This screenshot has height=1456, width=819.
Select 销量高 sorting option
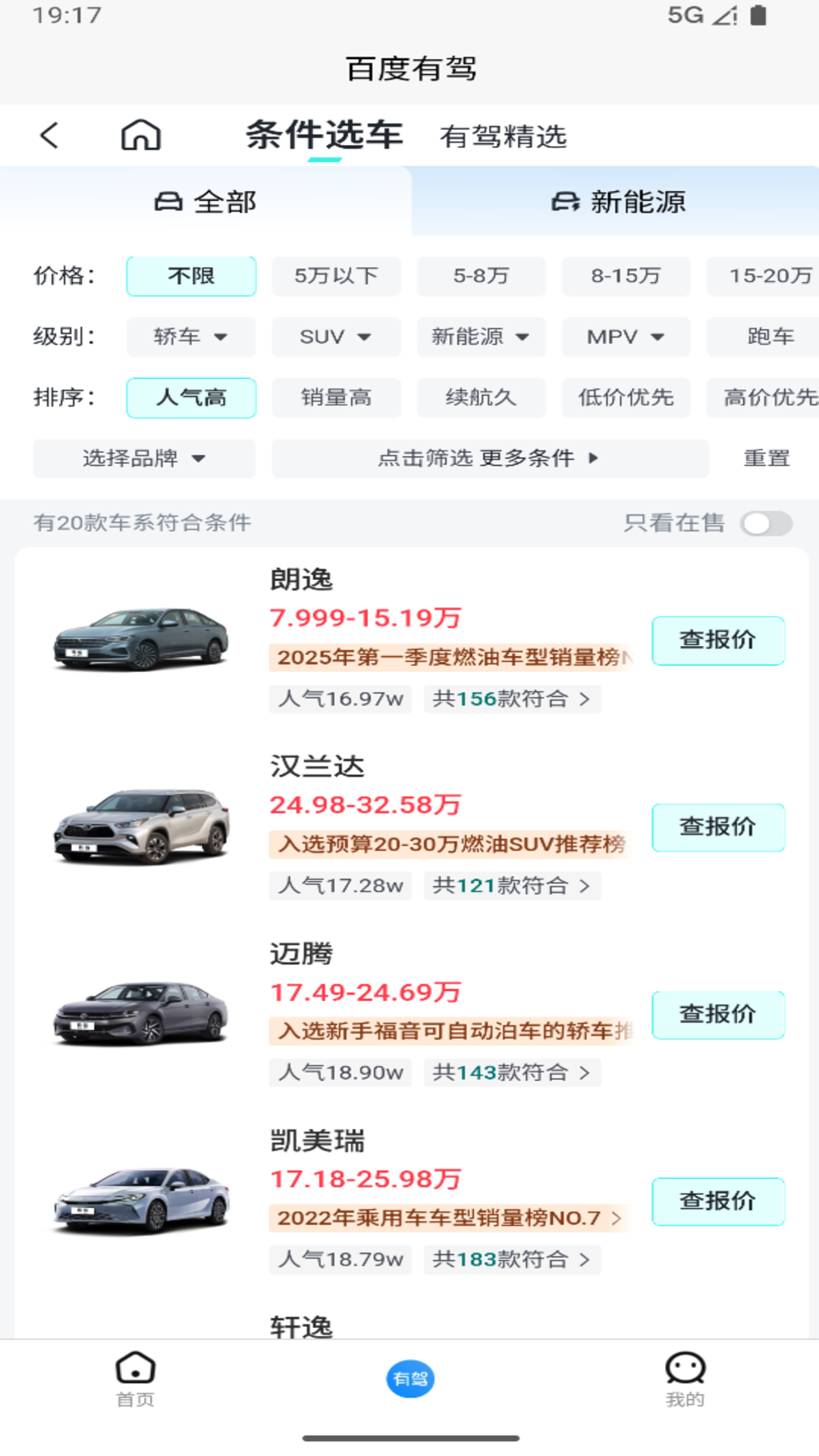[336, 397]
